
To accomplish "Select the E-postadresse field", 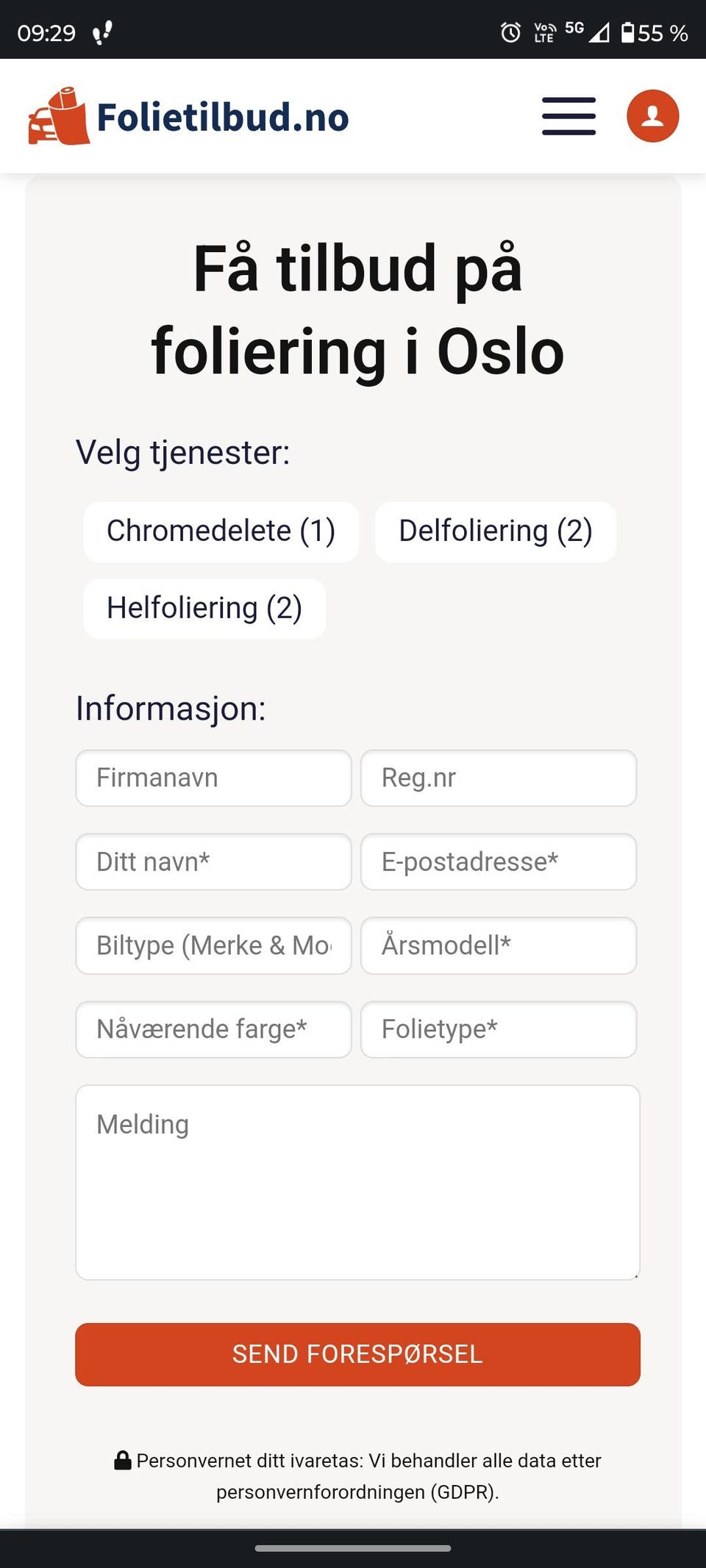I will coord(499,862).
